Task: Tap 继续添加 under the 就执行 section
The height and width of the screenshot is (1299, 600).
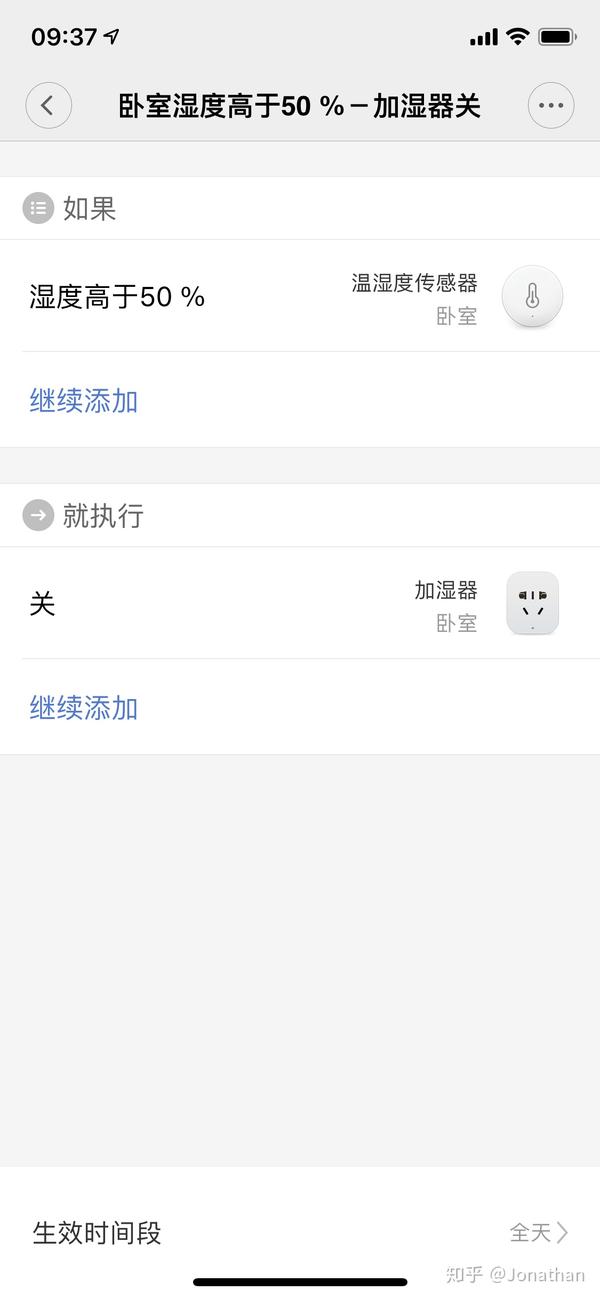Action: (84, 708)
